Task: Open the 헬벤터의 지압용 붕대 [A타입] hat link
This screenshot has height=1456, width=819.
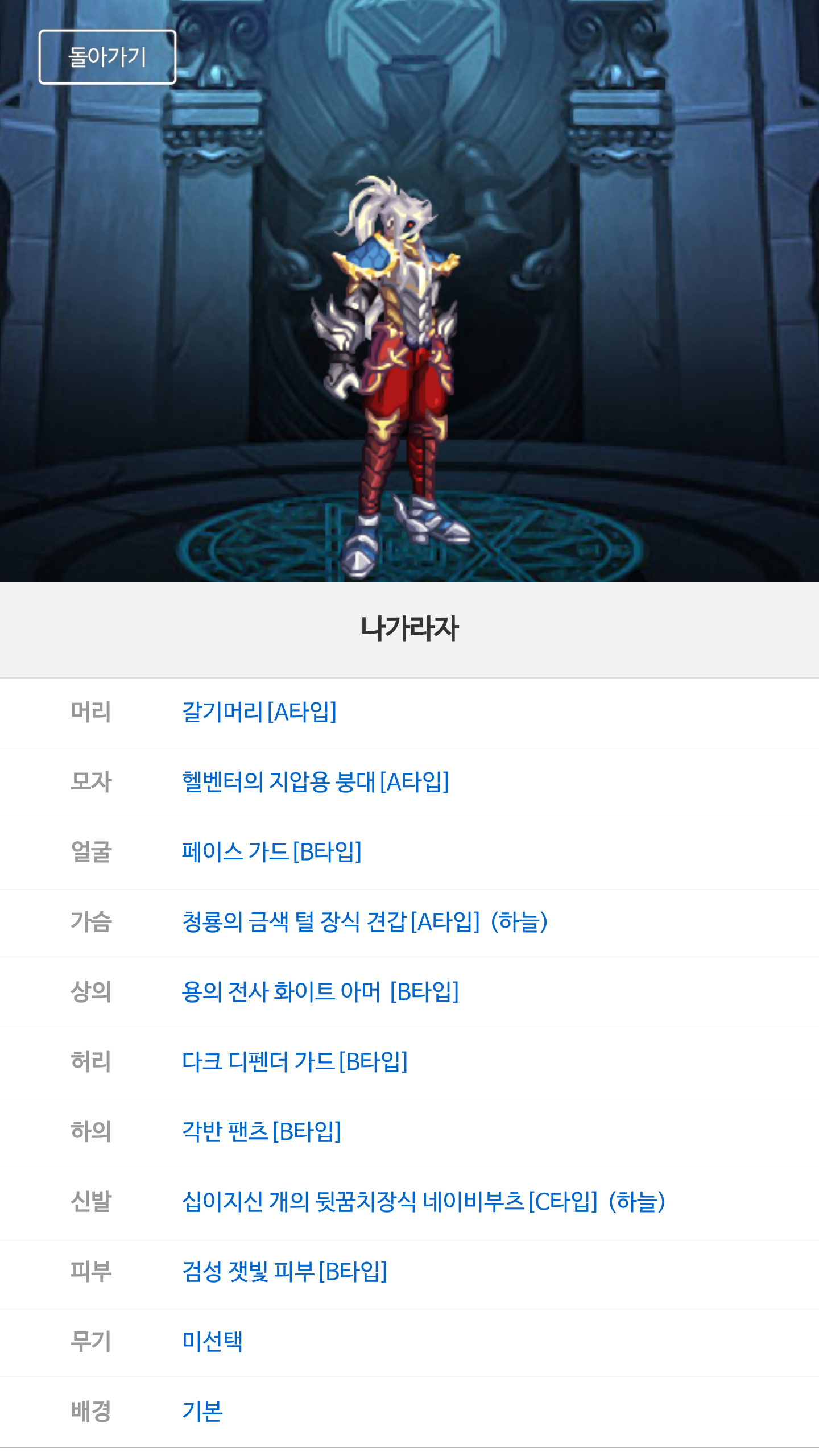Action: coord(316,782)
